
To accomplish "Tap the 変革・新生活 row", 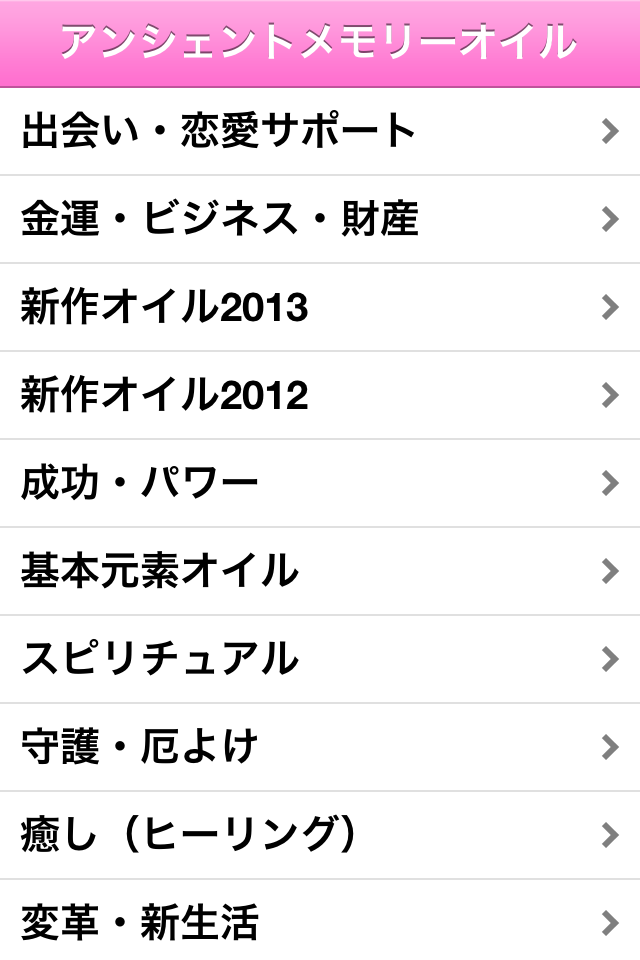I will [320, 921].
